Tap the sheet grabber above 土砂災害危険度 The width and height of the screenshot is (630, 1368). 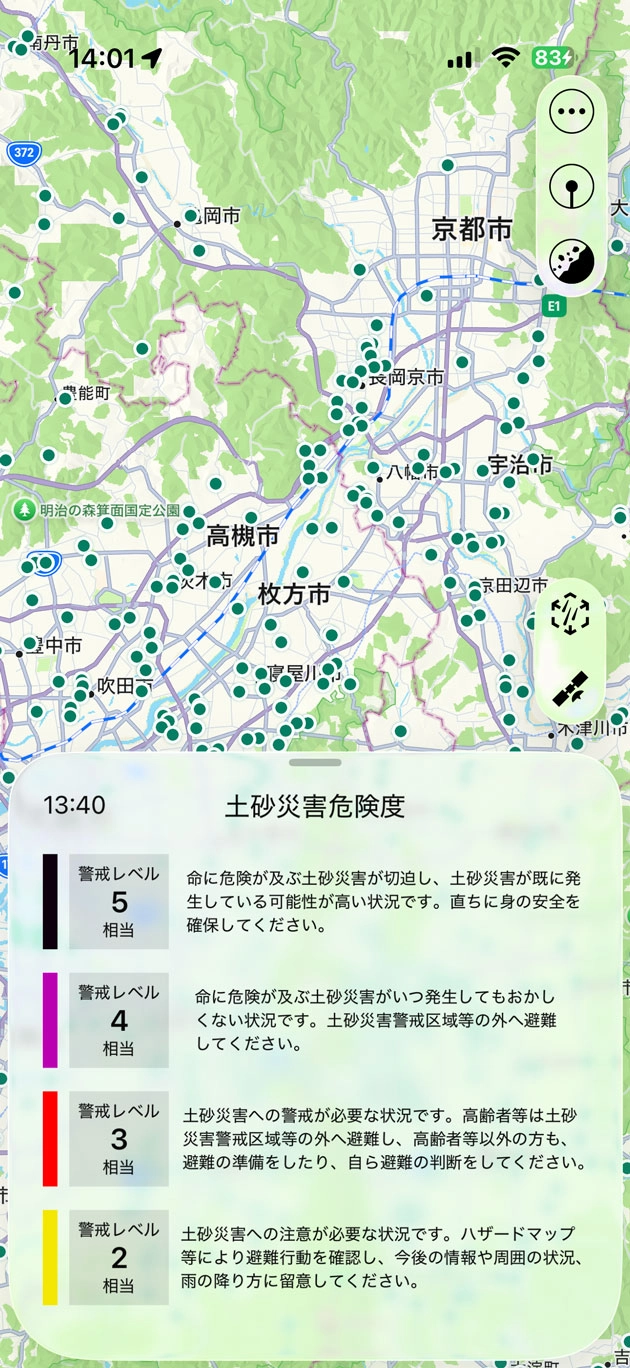tap(314, 763)
